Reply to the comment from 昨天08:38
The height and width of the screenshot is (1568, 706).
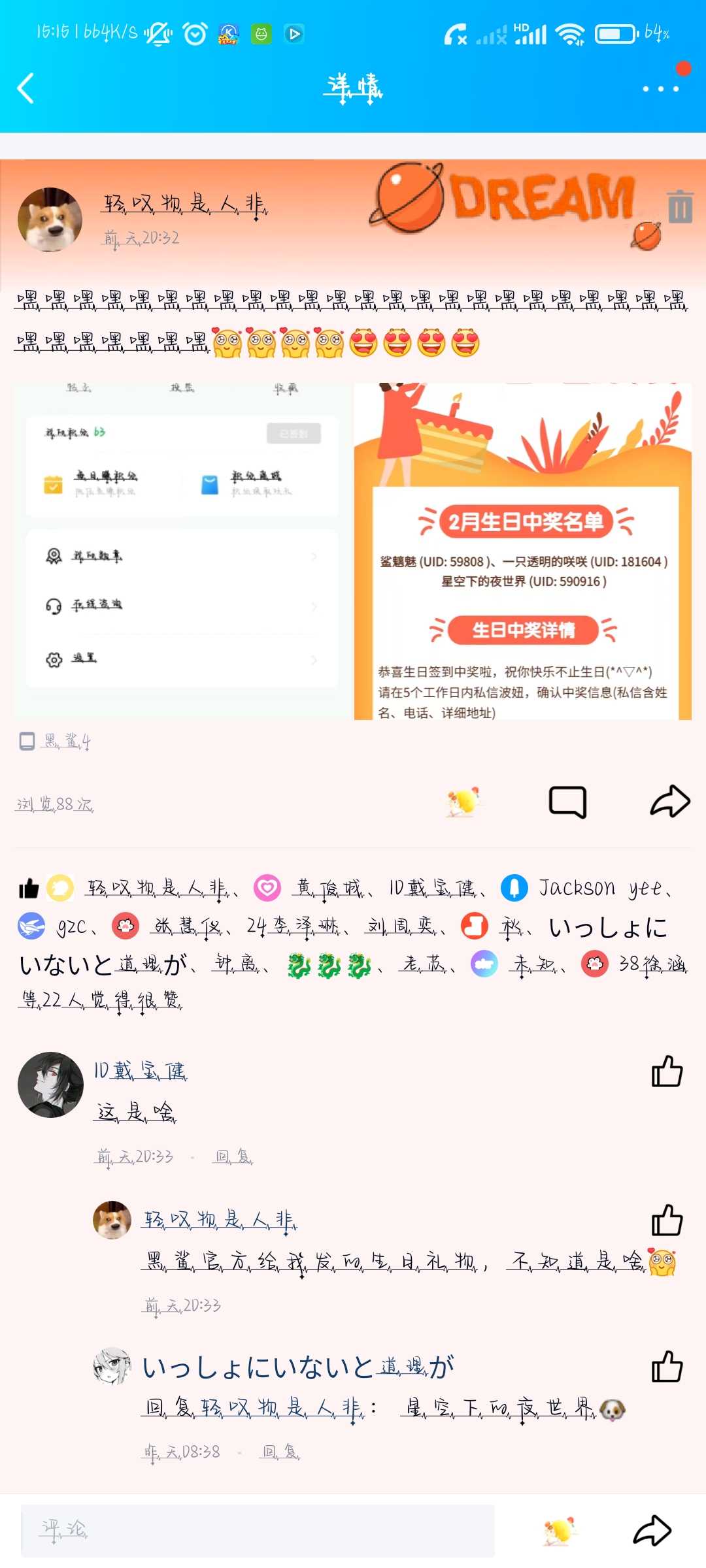click(x=281, y=1452)
